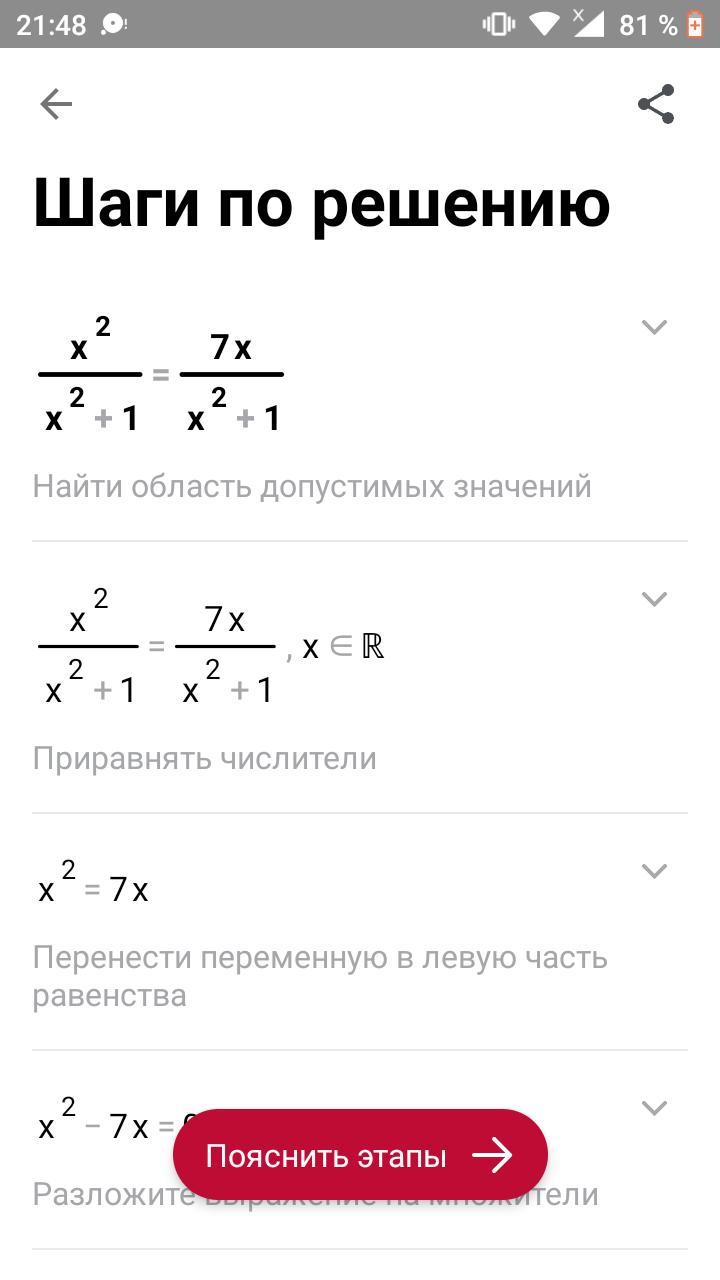
Task: Share the solution steps
Action: [x=656, y=104]
